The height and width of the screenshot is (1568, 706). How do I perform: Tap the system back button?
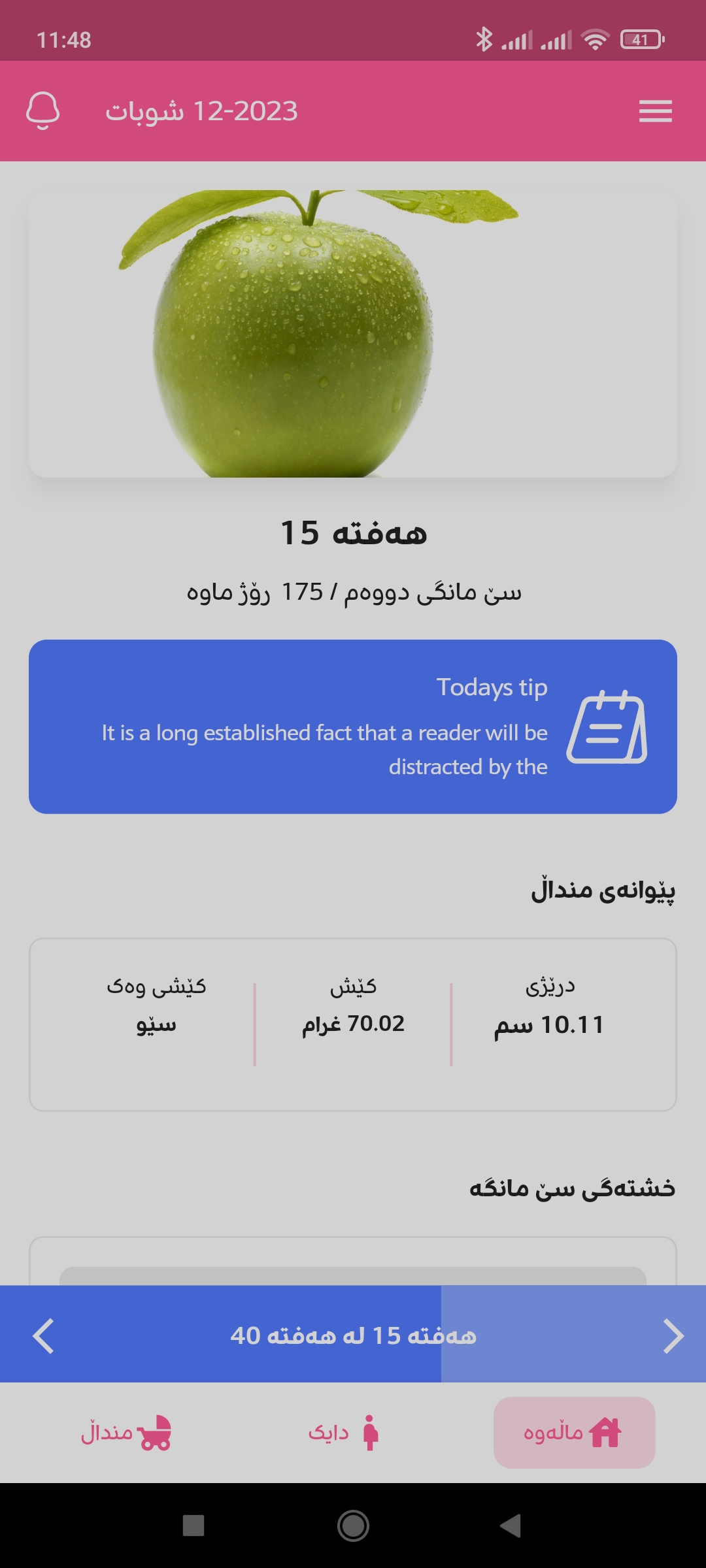(x=510, y=1526)
